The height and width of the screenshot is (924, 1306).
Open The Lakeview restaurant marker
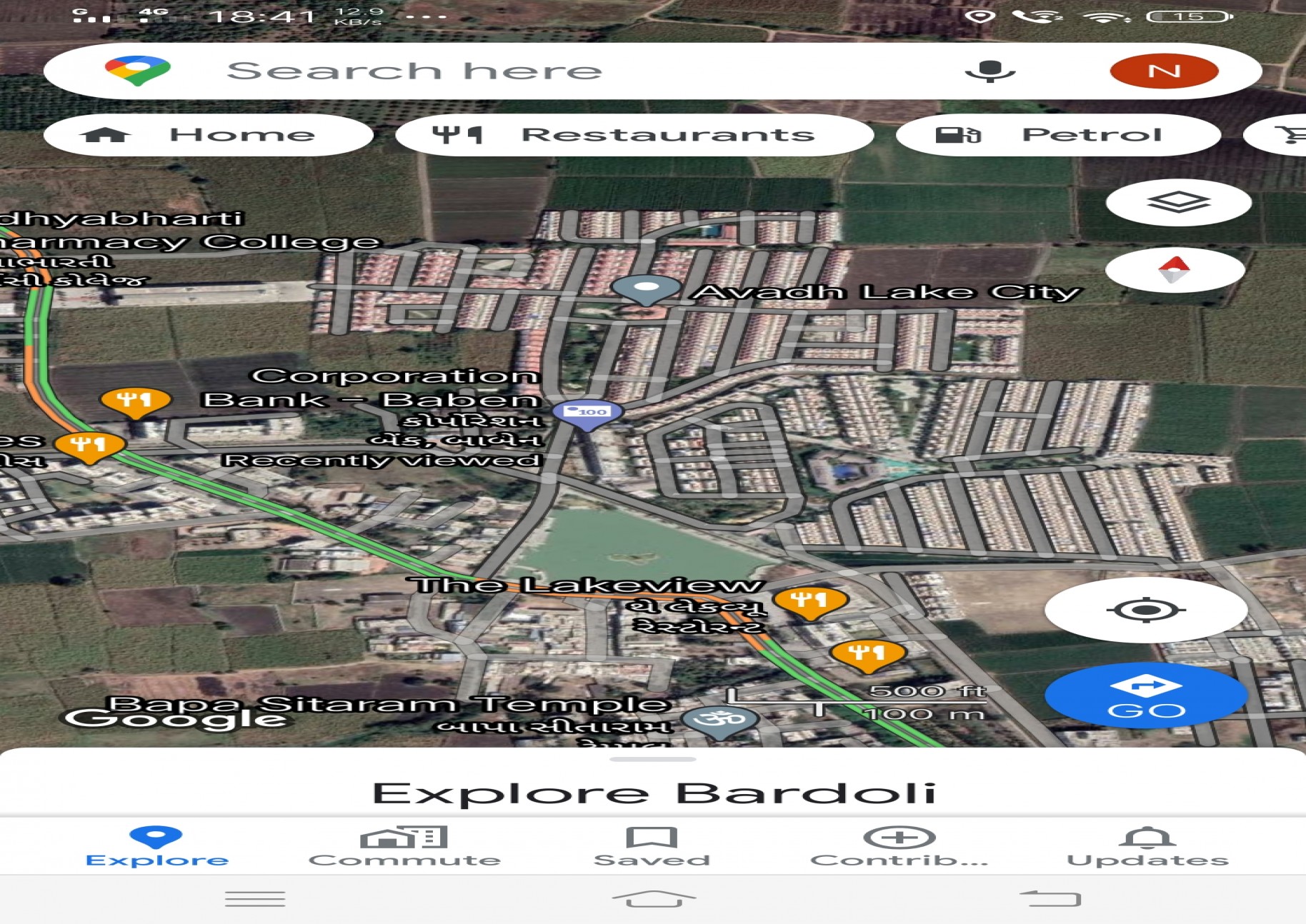[x=810, y=601]
